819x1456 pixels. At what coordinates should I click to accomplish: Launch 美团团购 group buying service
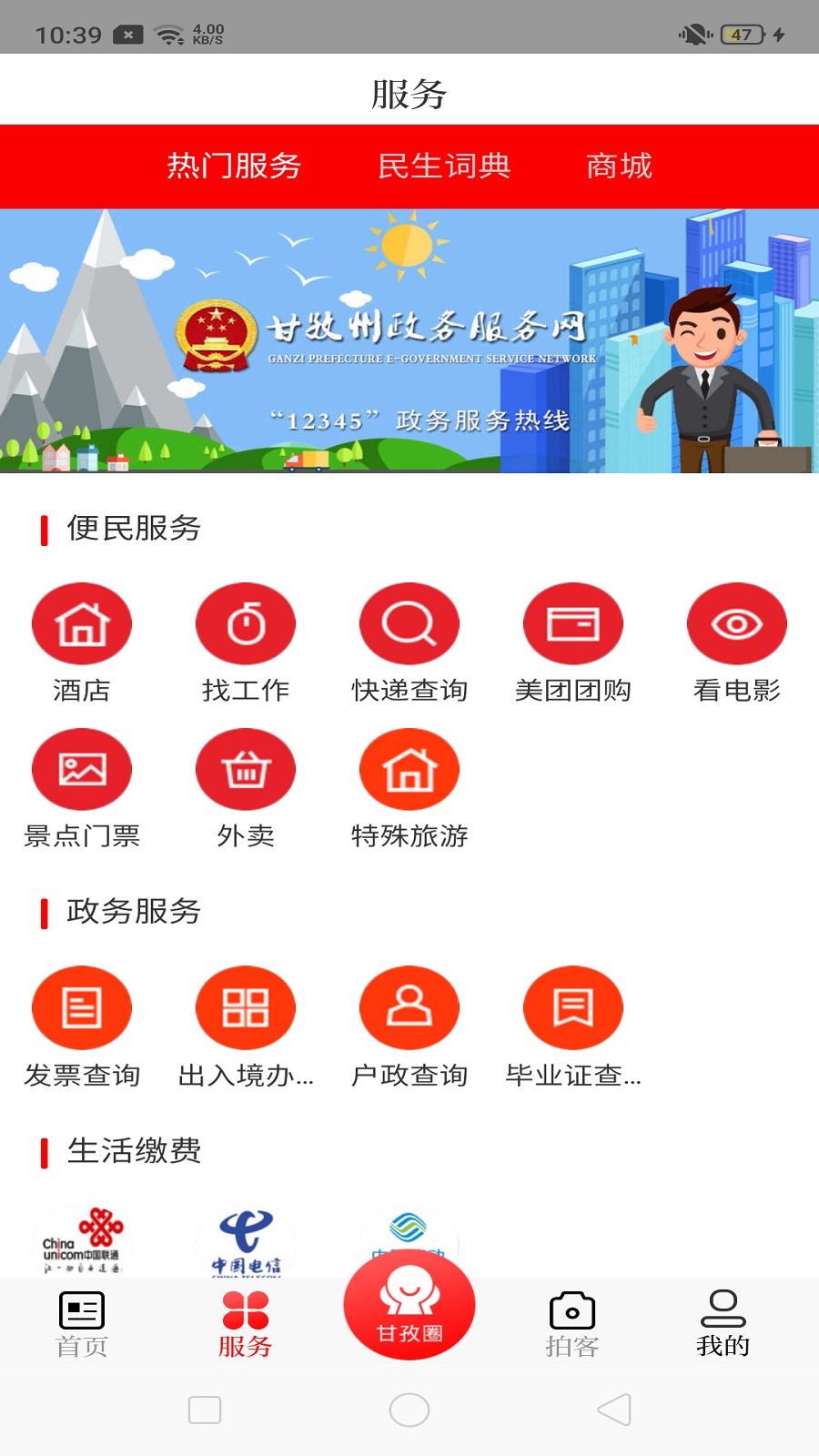[573, 622]
